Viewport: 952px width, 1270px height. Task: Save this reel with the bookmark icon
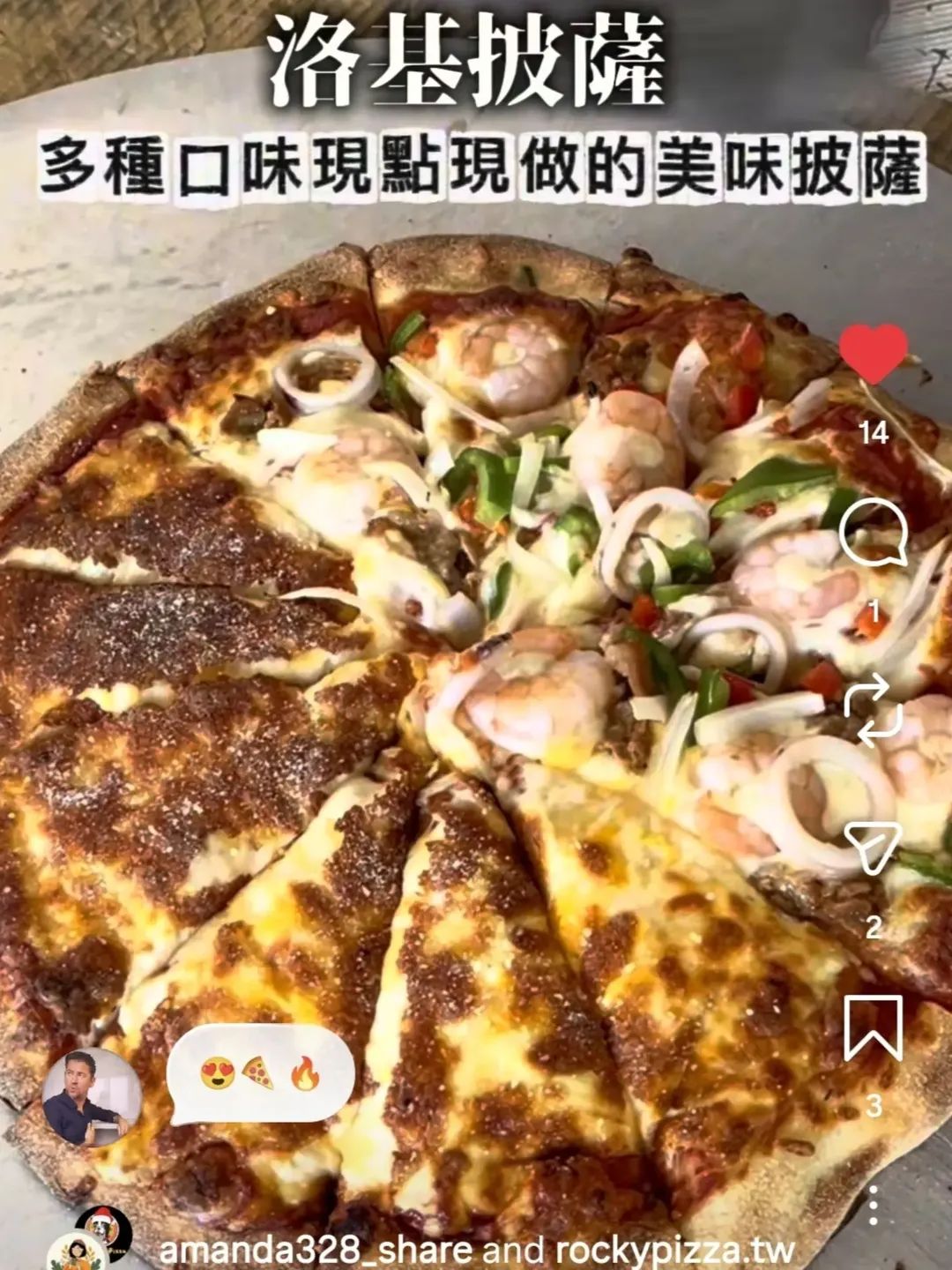coord(873,1027)
